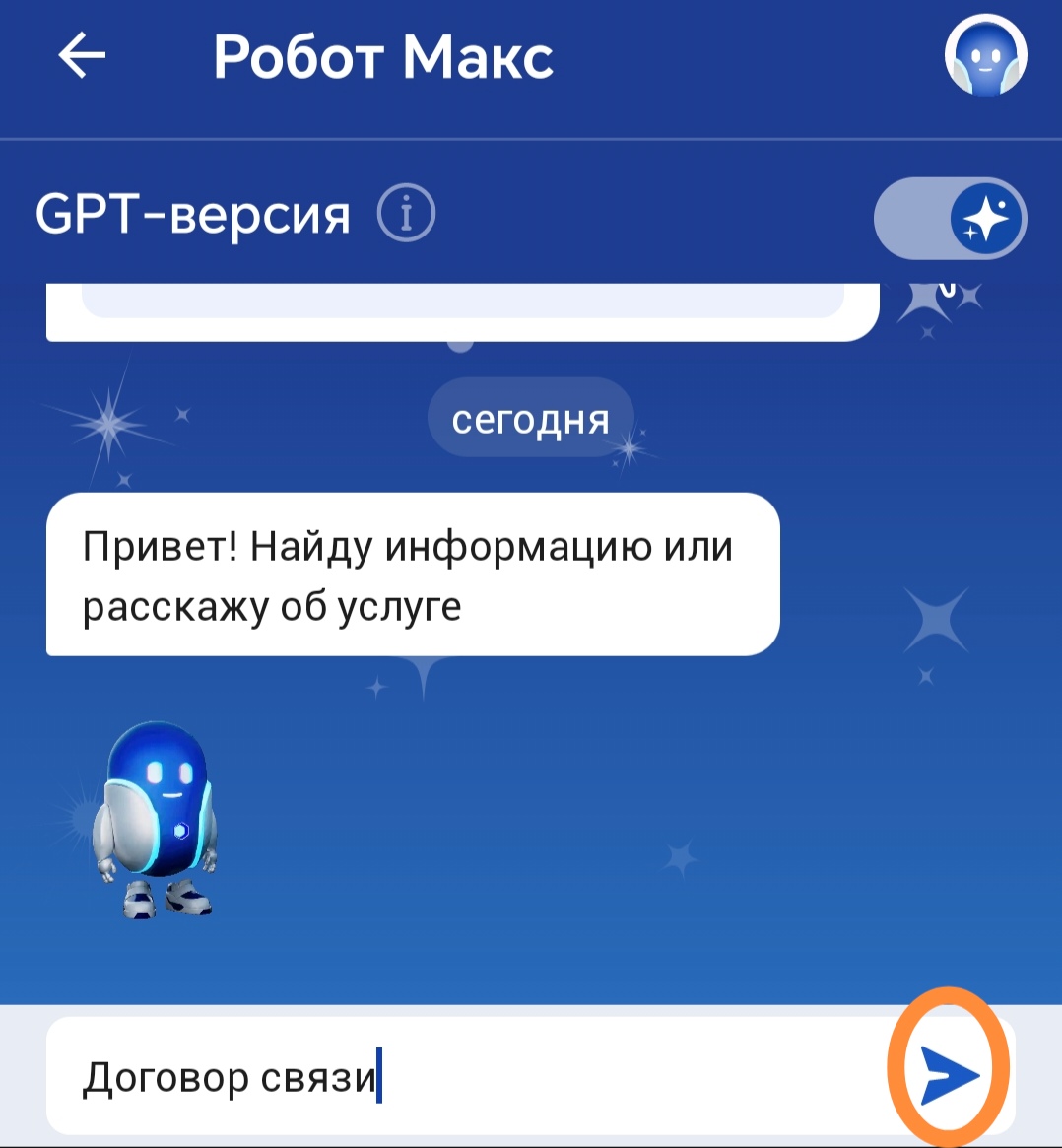The image size is (1062, 1148).
Task: Toggle the GPT version switch
Action: pos(950,218)
